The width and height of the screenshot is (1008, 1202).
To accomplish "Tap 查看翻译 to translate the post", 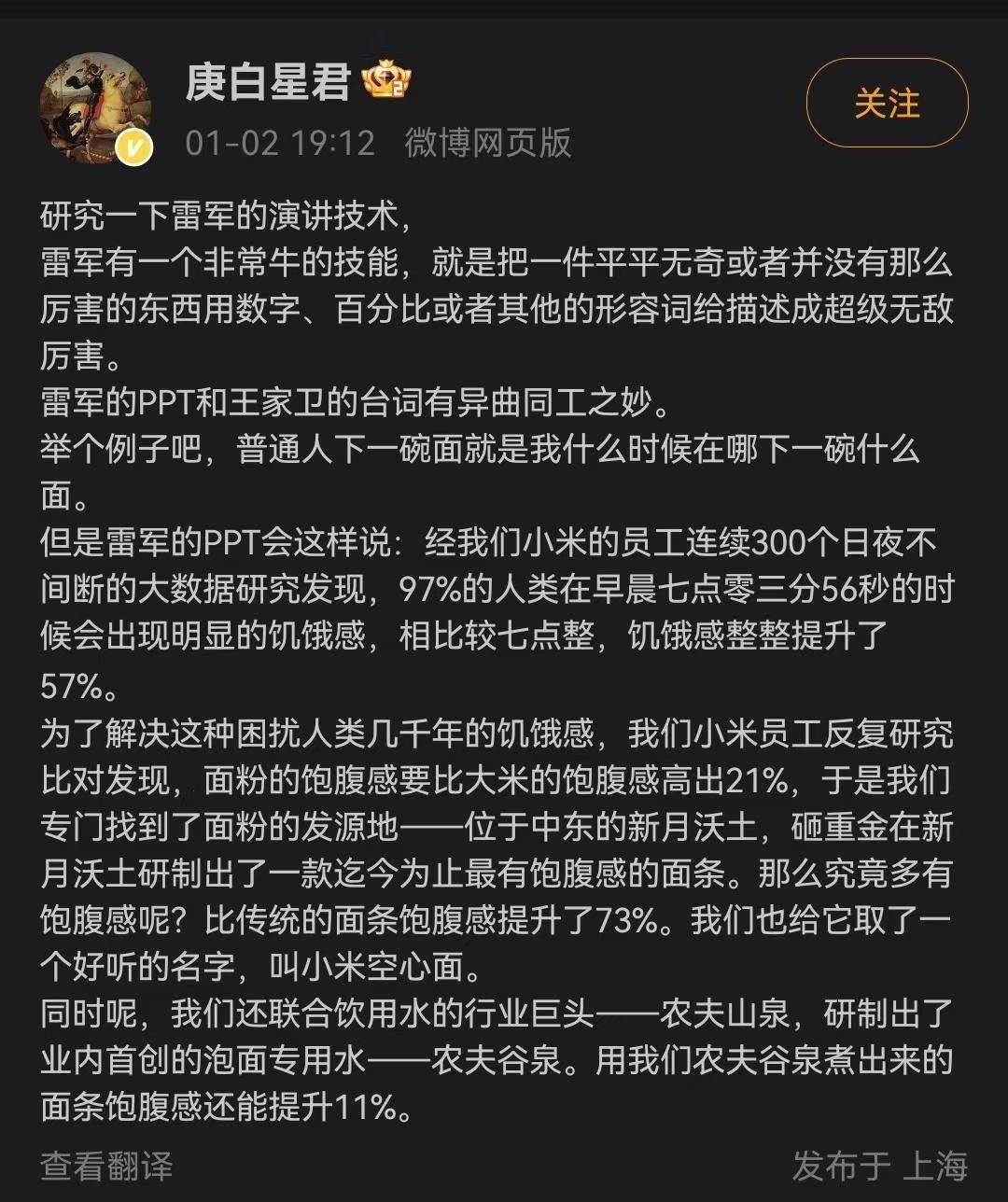I will 106,1166.
